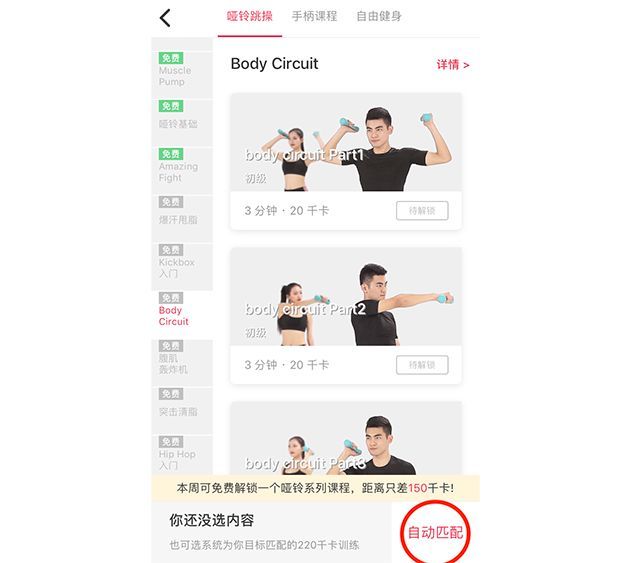
Task: Select 腹肌轰炸机 in the side list
Action: click(x=181, y=358)
